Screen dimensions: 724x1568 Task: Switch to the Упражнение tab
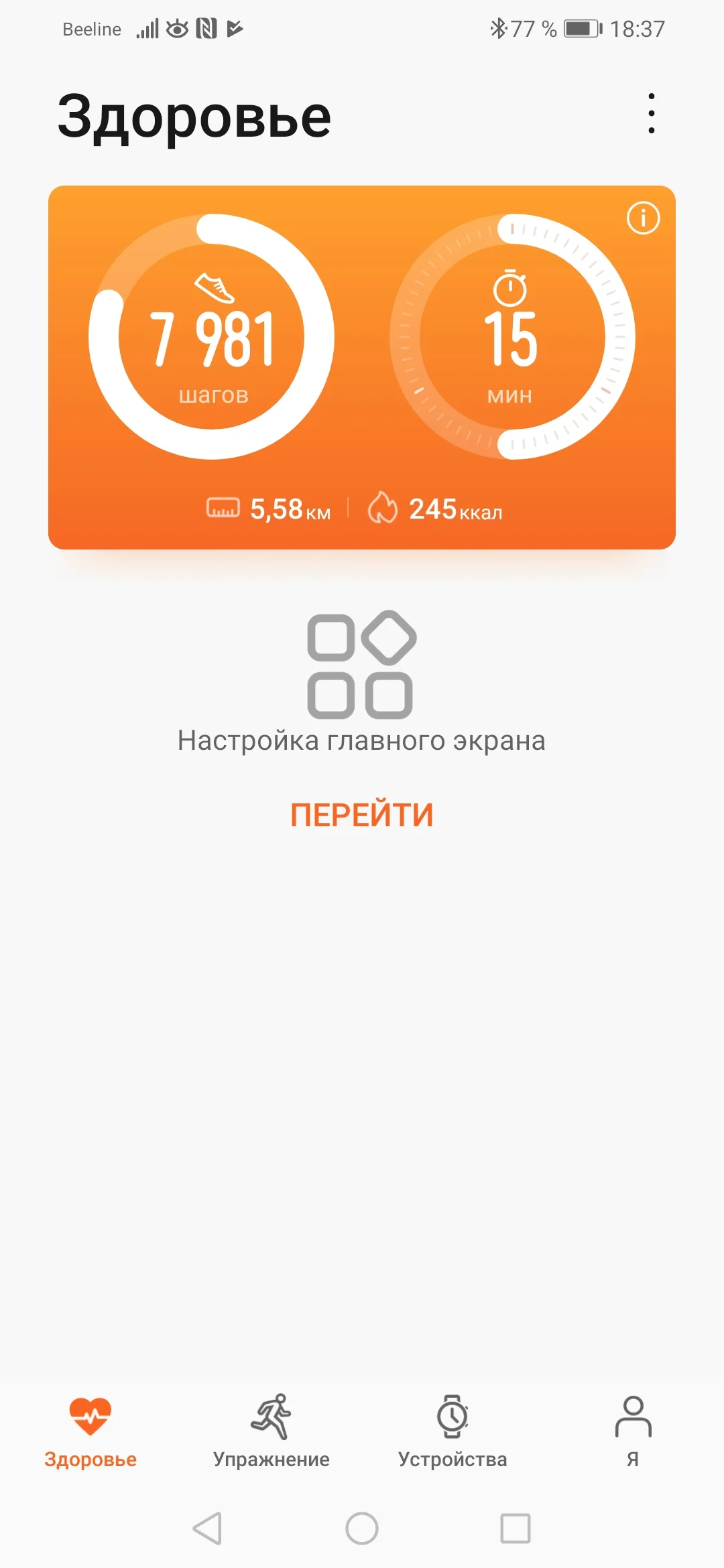[271, 1429]
